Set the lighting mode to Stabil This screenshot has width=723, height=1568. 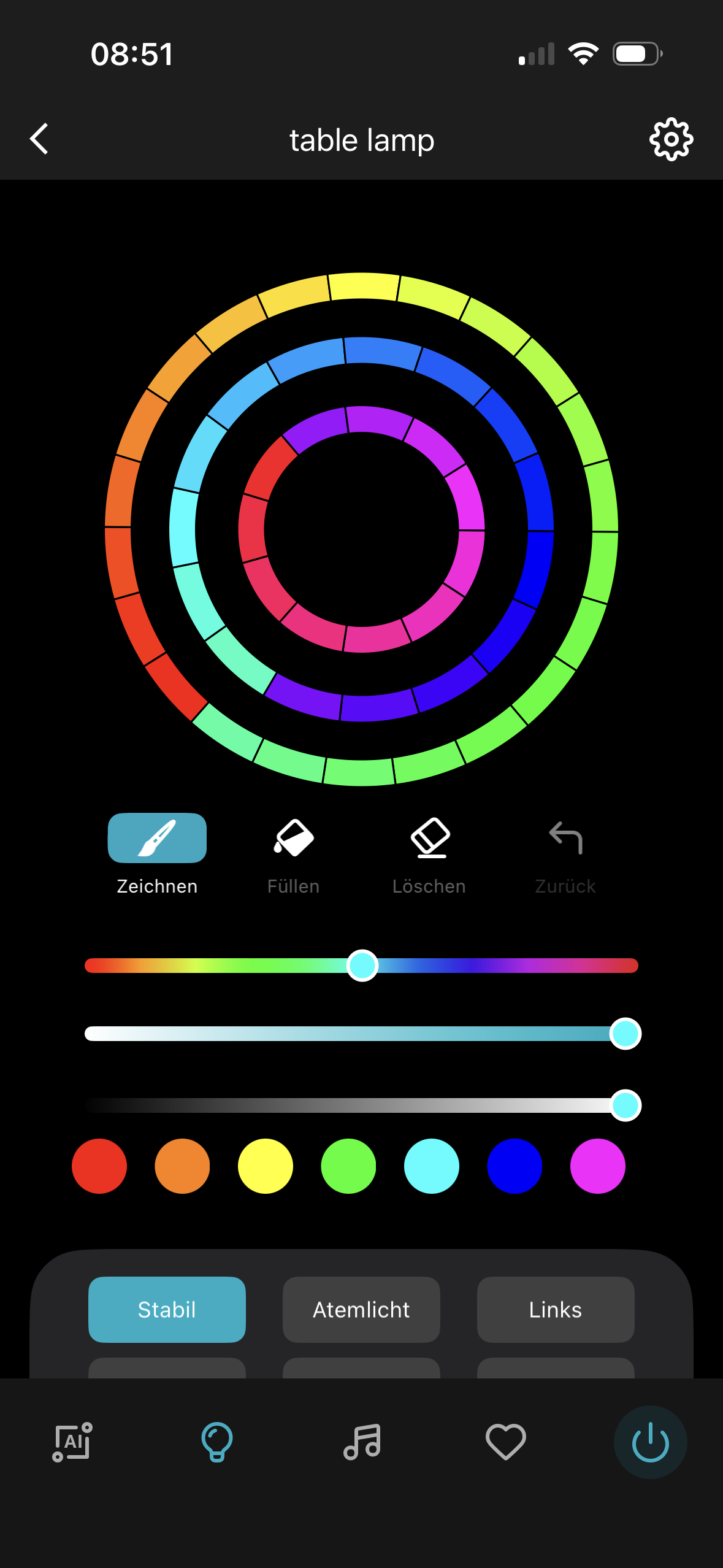(167, 1310)
